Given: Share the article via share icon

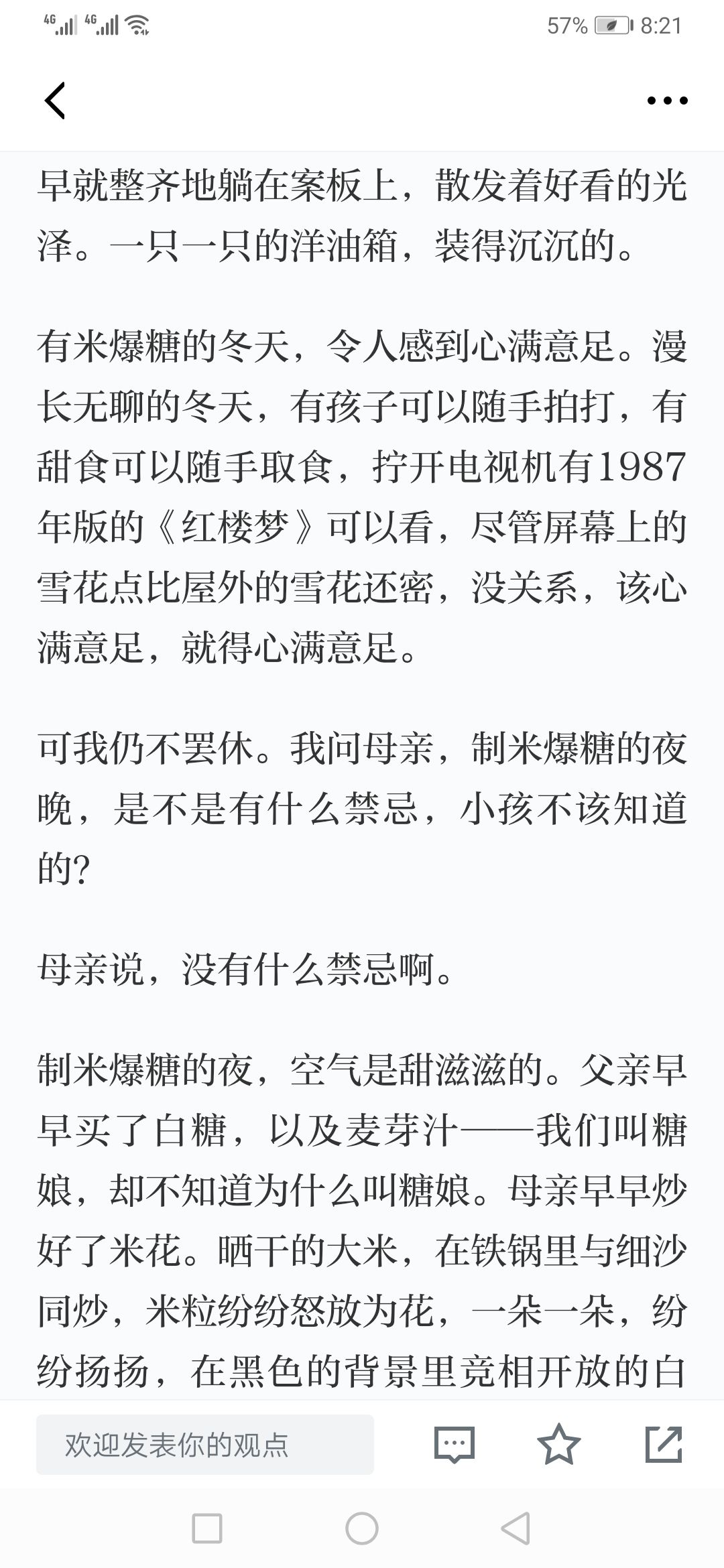Looking at the screenshot, I should [664, 1444].
